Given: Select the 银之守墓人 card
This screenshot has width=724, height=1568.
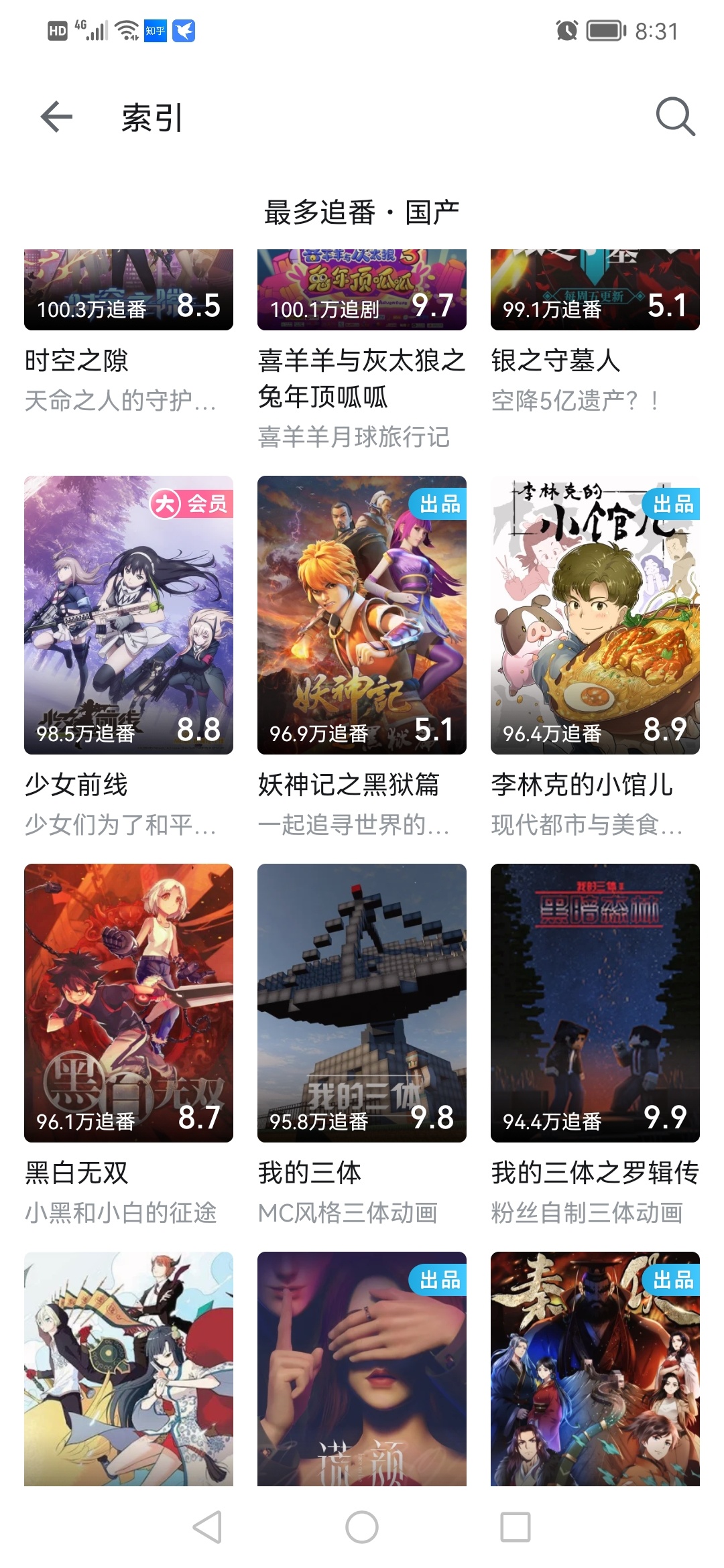Looking at the screenshot, I should click(595, 295).
